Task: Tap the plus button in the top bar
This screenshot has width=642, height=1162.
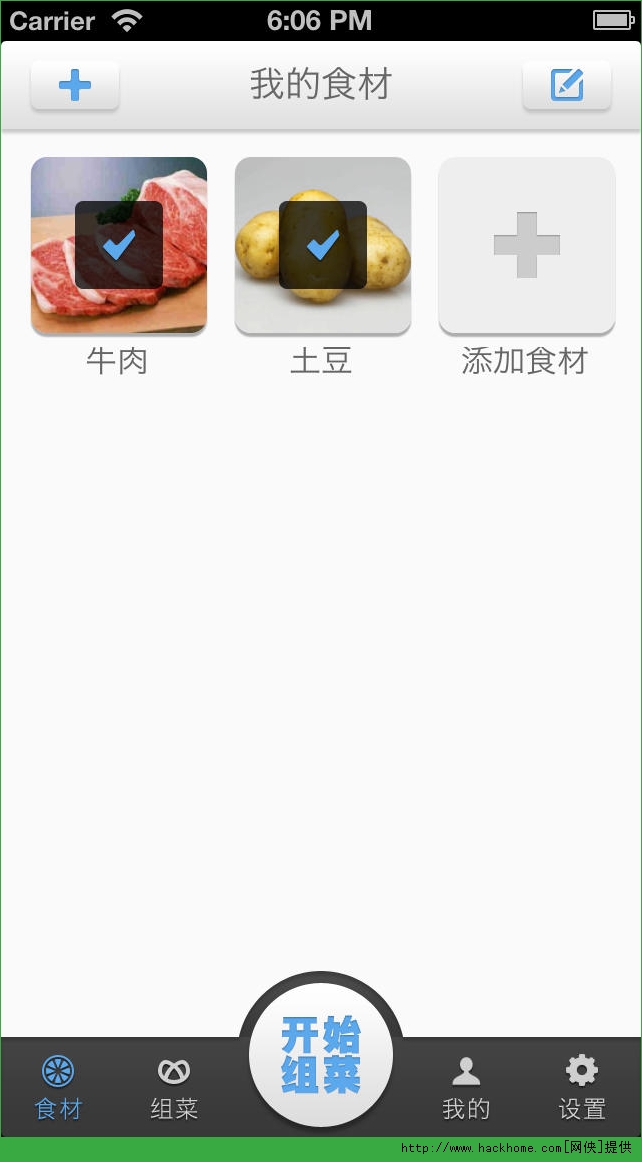Action: click(x=75, y=86)
